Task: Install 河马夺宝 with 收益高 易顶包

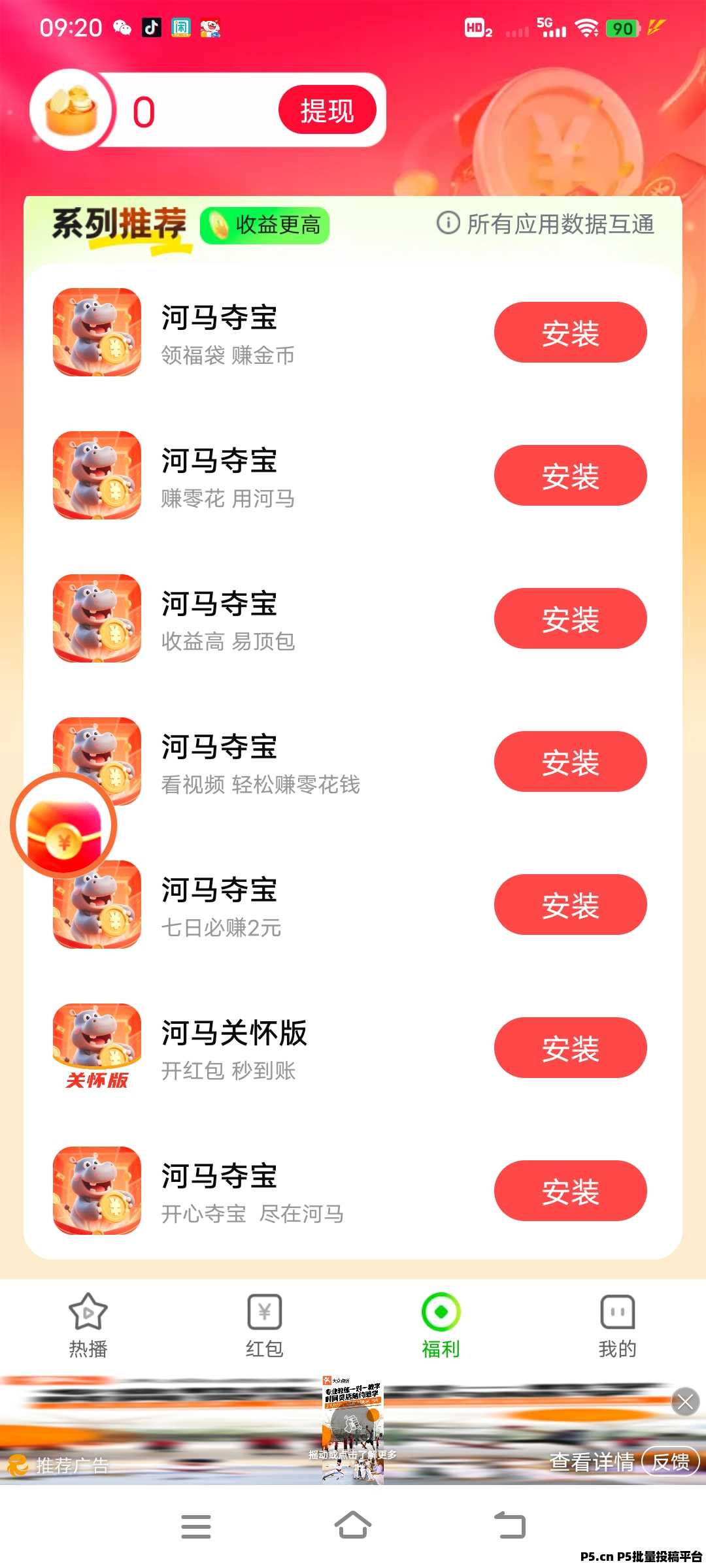Action: (570, 619)
